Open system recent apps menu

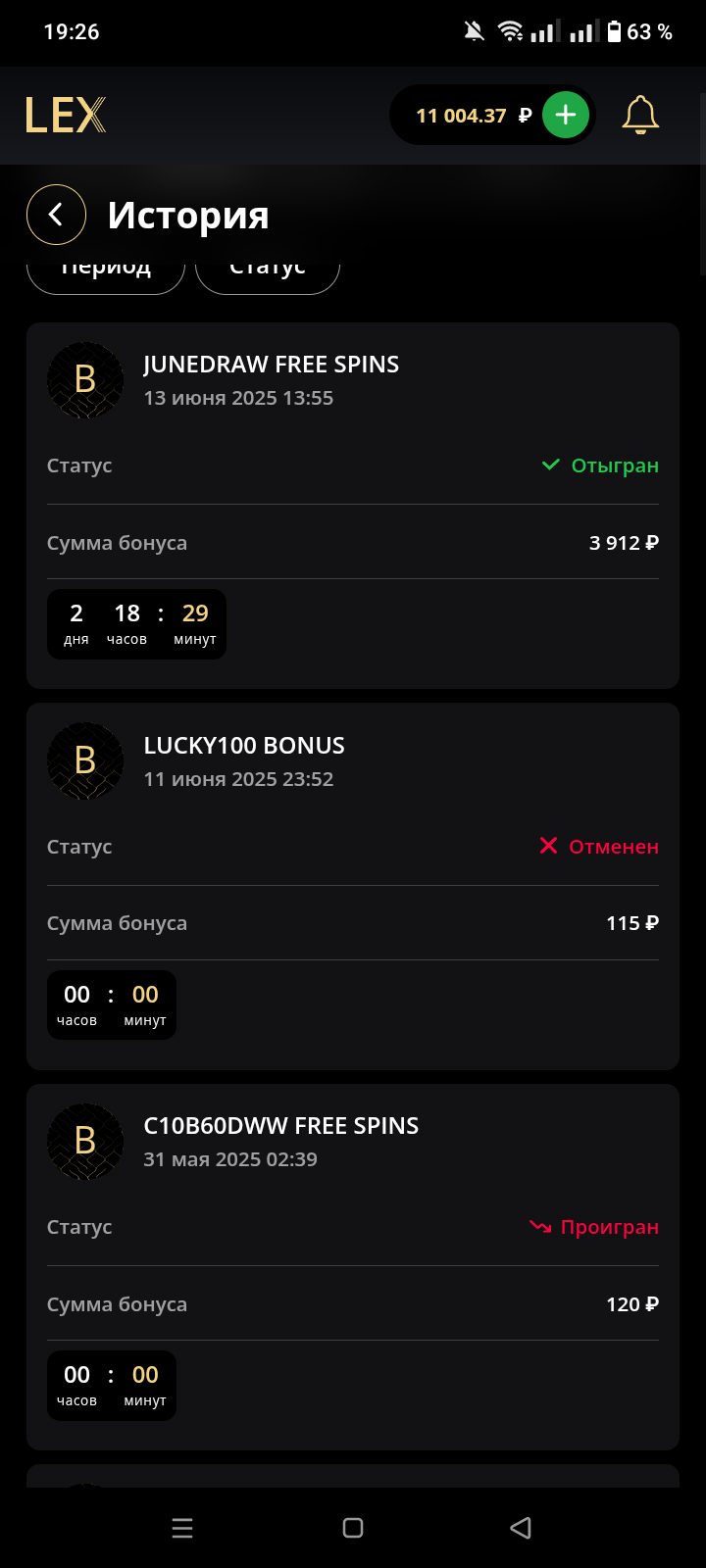pos(182,1528)
